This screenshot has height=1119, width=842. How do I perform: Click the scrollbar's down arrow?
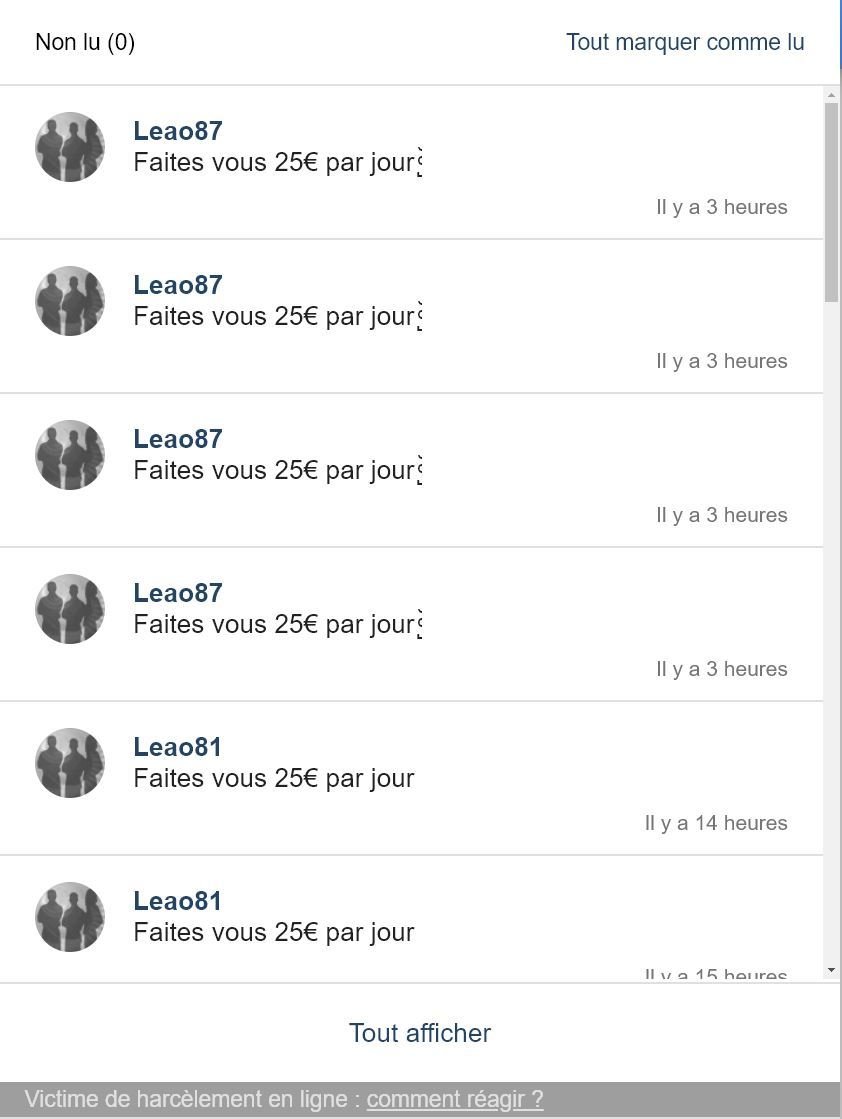click(831, 970)
